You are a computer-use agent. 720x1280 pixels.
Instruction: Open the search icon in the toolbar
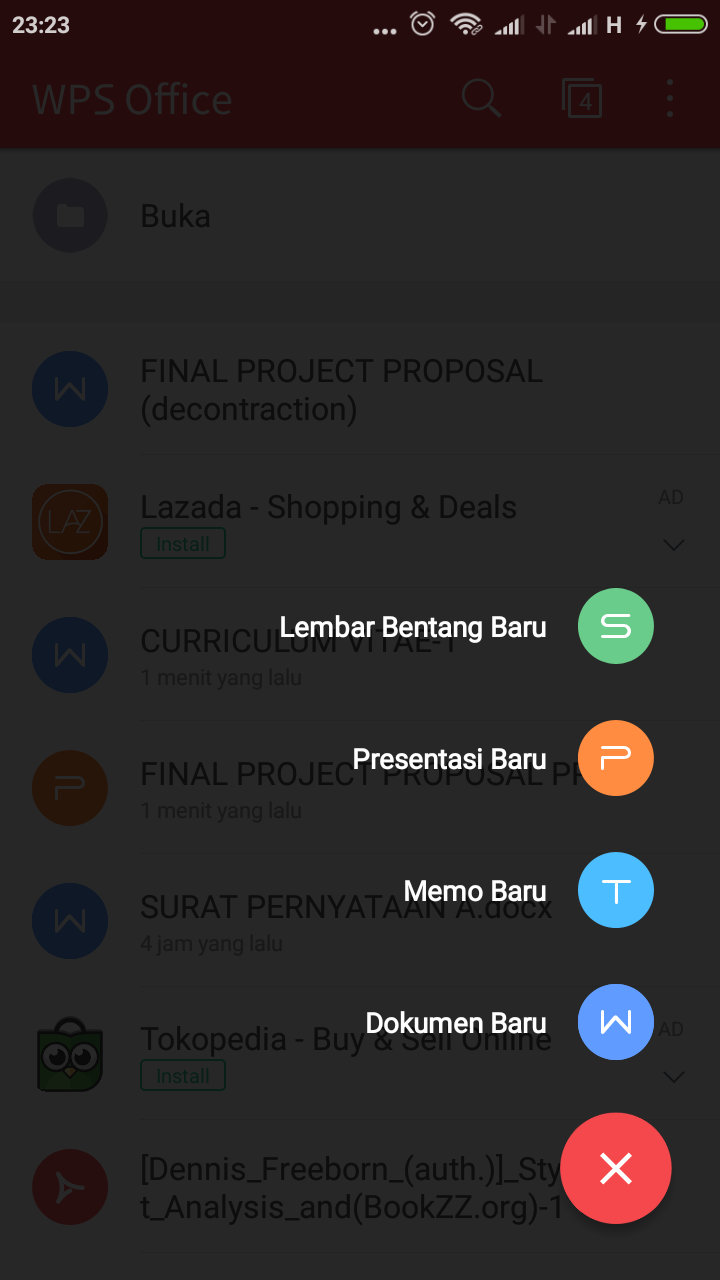(x=481, y=98)
